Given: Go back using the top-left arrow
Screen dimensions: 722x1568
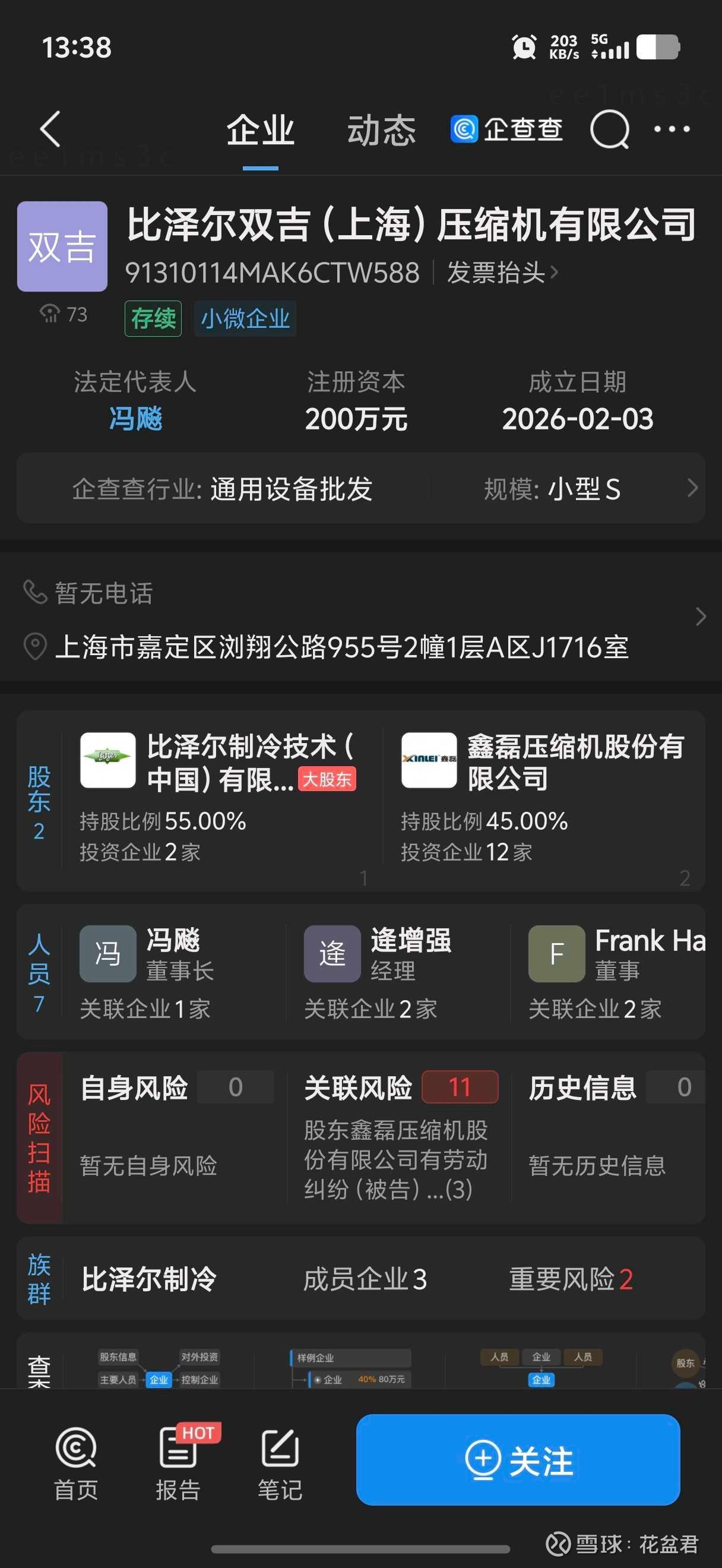Looking at the screenshot, I should tap(50, 129).
